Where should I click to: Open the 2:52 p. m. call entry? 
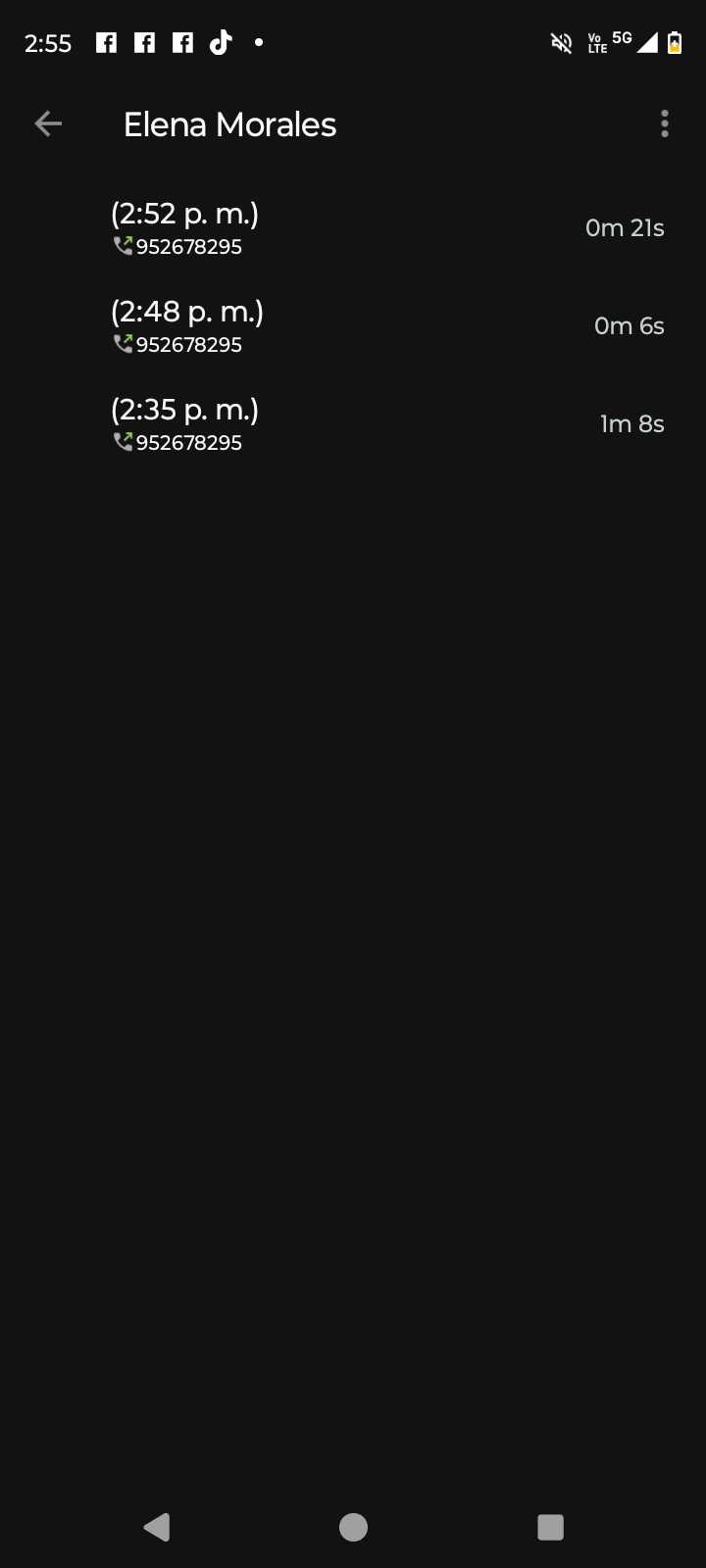[x=353, y=228]
